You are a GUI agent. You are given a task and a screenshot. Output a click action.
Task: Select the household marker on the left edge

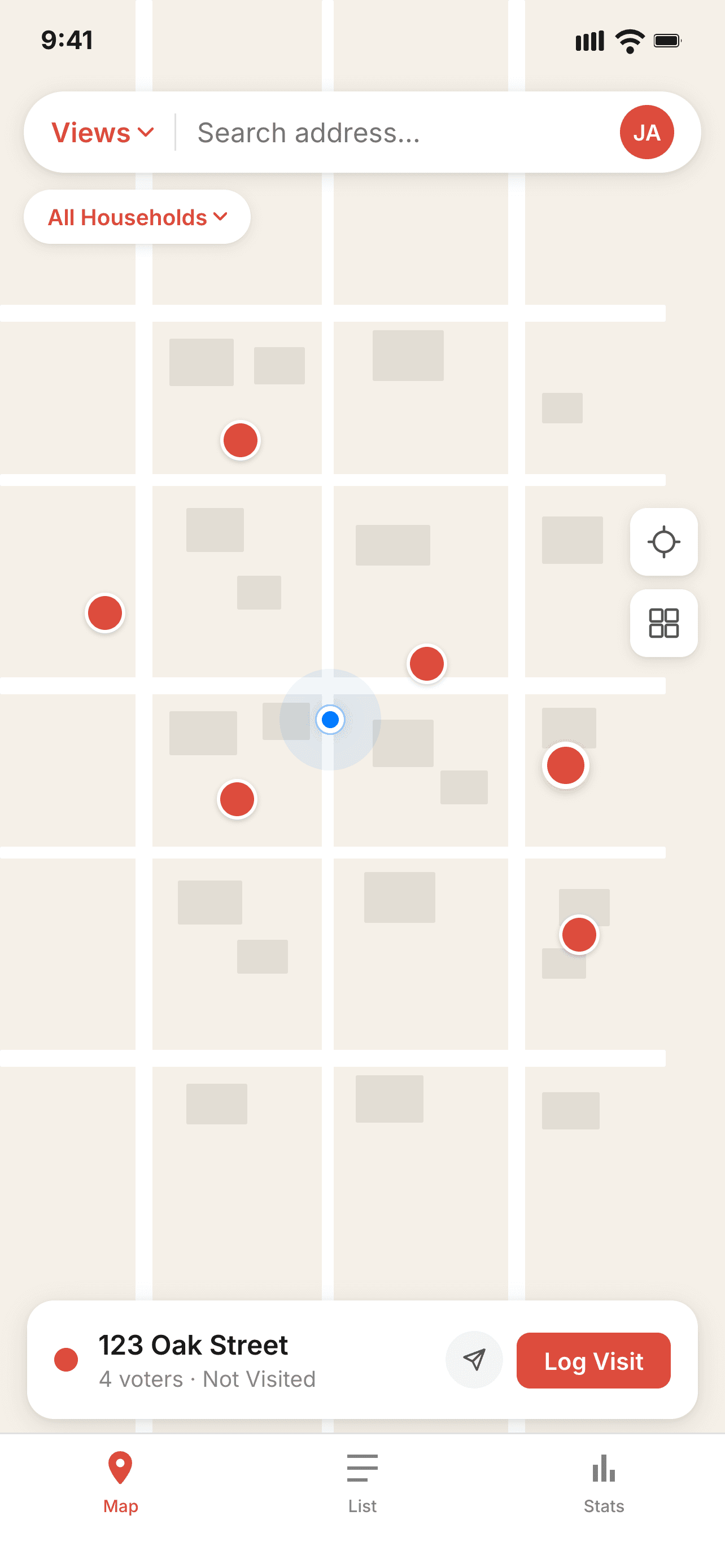click(x=104, y=613)
